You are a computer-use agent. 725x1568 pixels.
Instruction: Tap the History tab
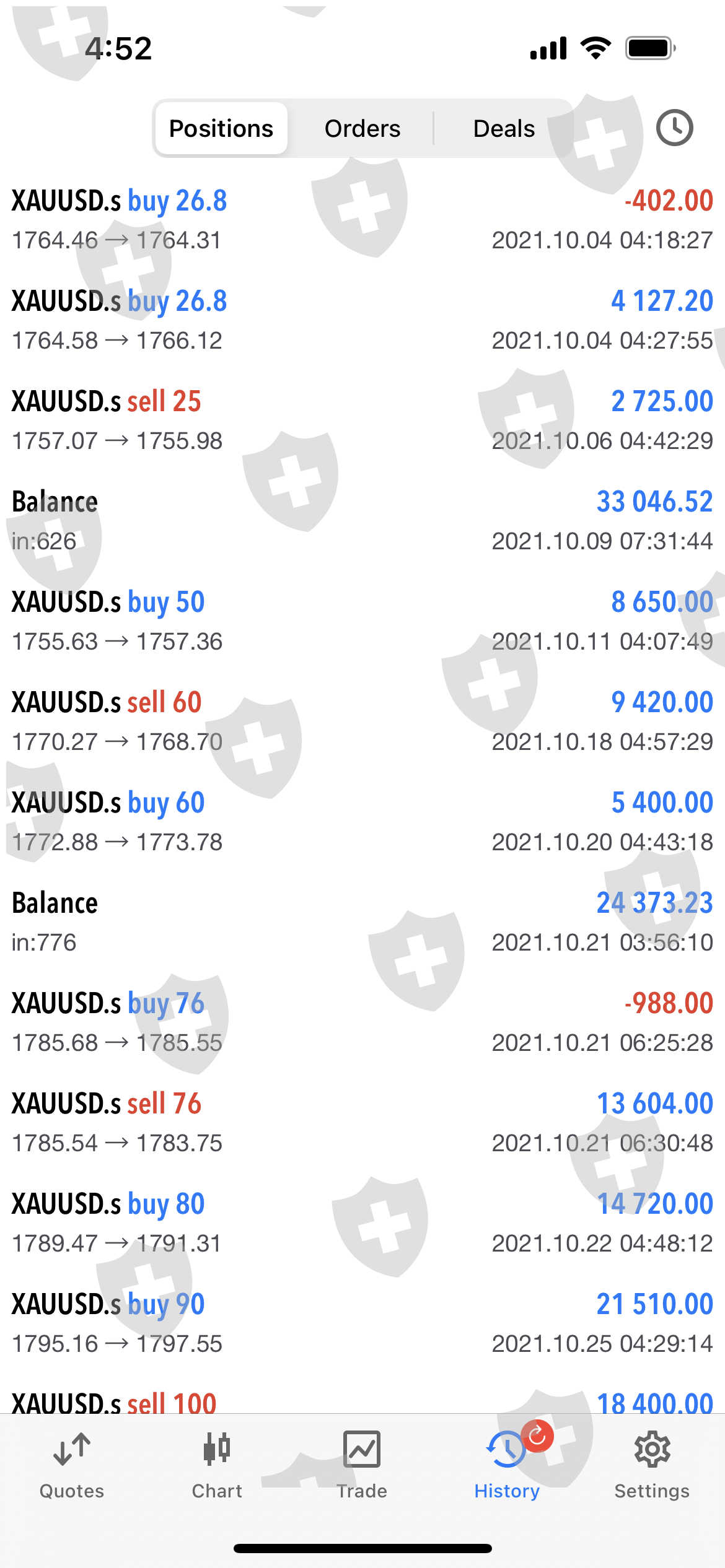[507, 1465]
